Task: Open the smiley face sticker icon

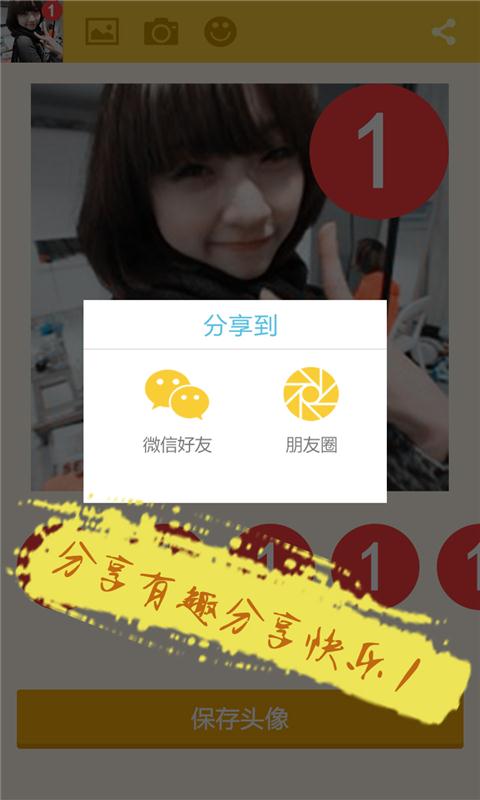Action: [220, 32]
